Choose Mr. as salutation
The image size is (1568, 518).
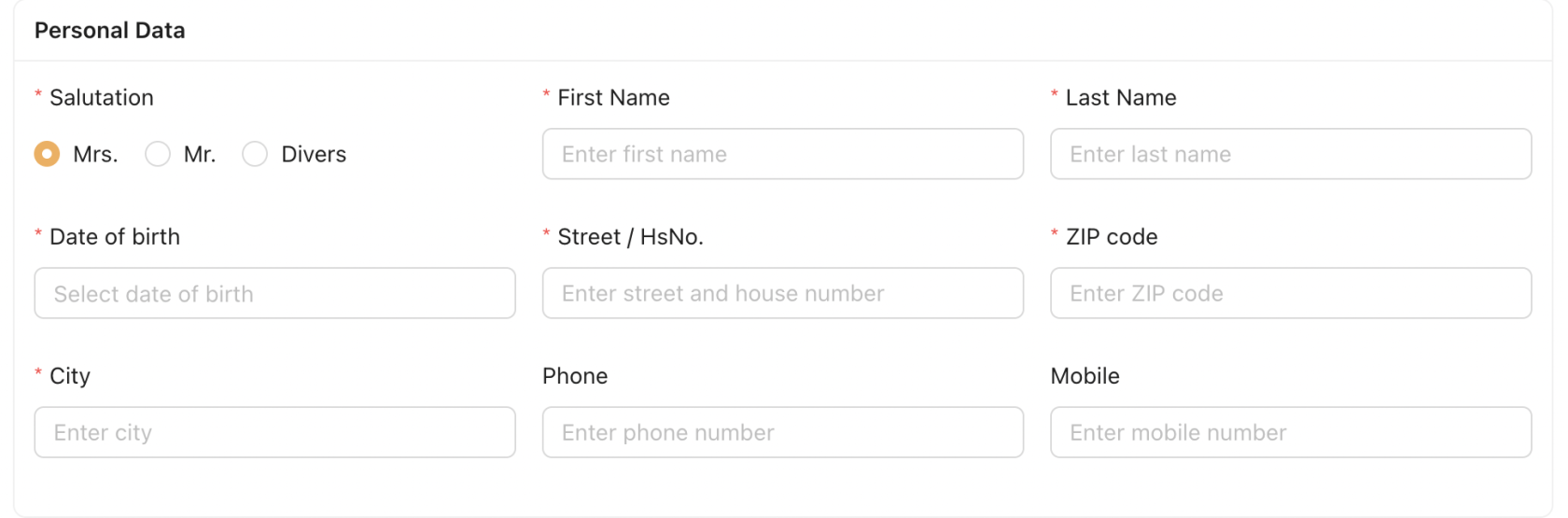pos(158,154)
